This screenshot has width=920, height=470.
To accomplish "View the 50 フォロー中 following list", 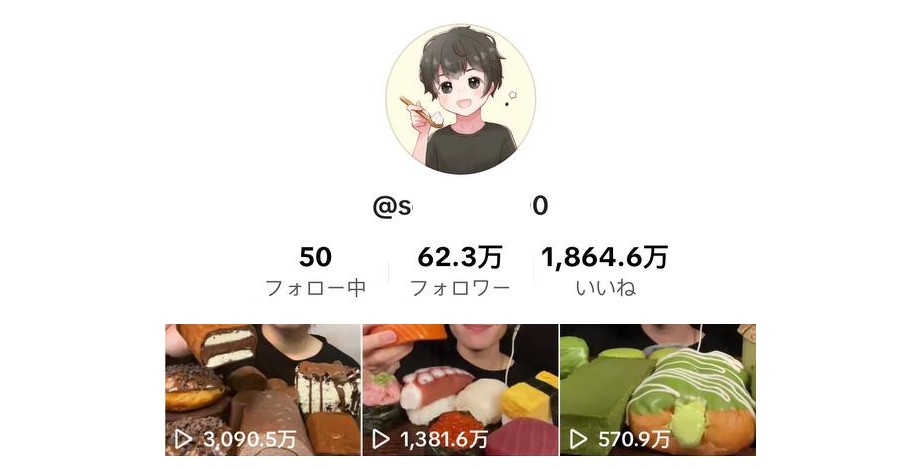I will 315,271.
